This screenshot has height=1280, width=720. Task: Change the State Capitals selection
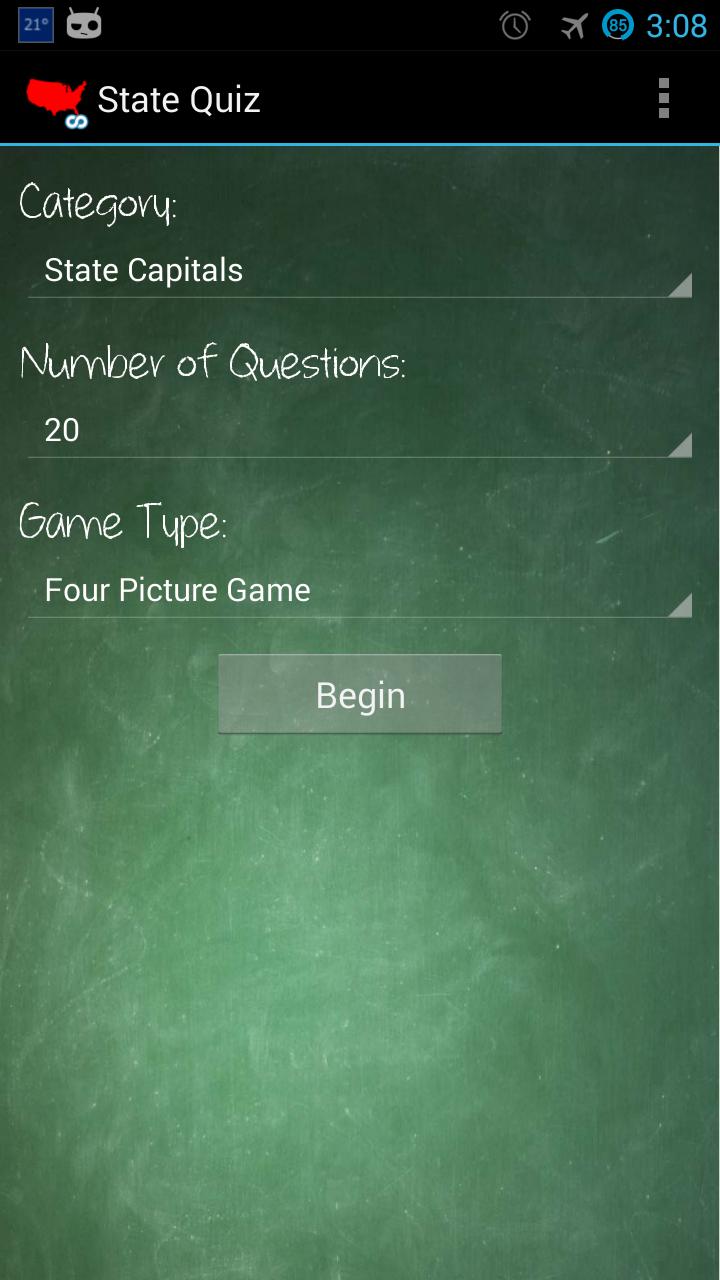pos(360,271)
